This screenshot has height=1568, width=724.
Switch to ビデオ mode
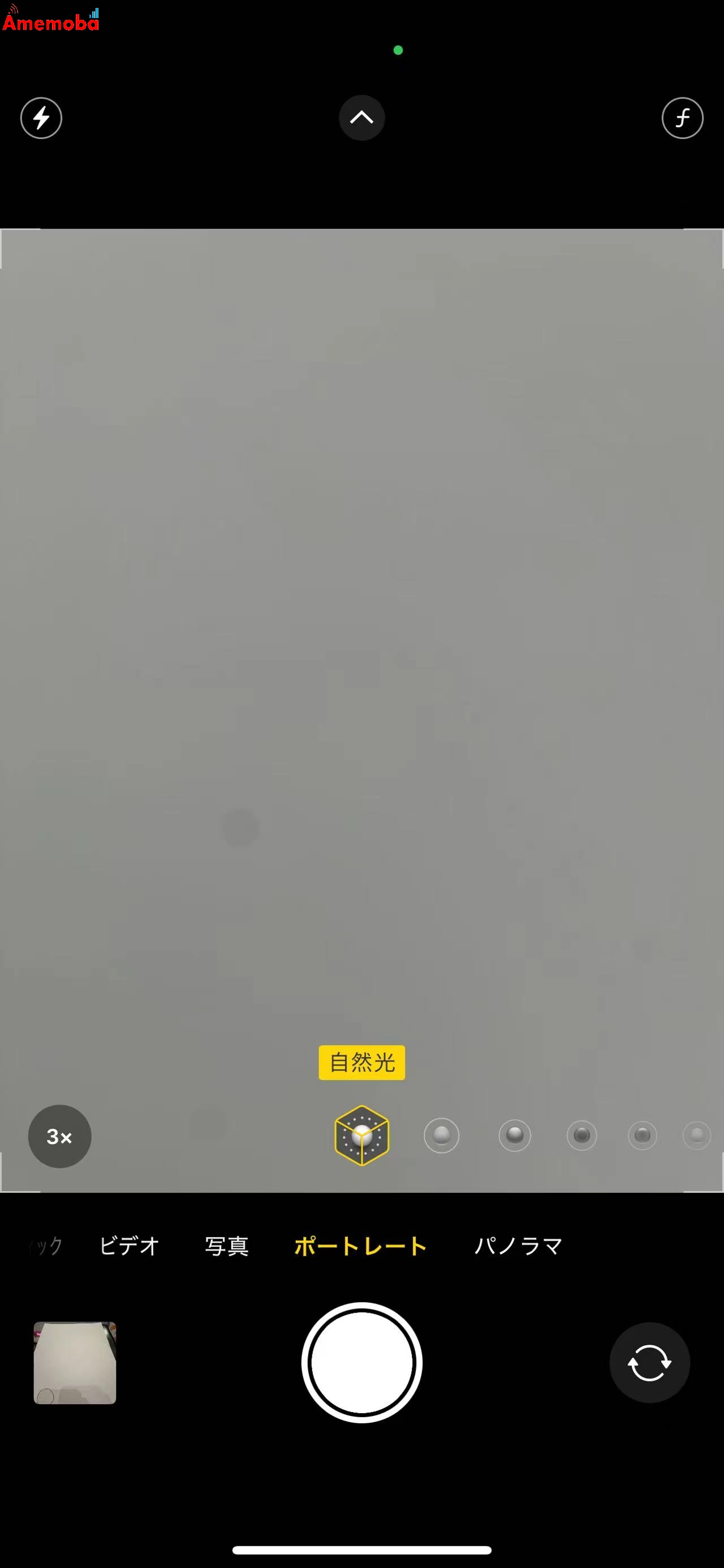[x=129, y=1246]
